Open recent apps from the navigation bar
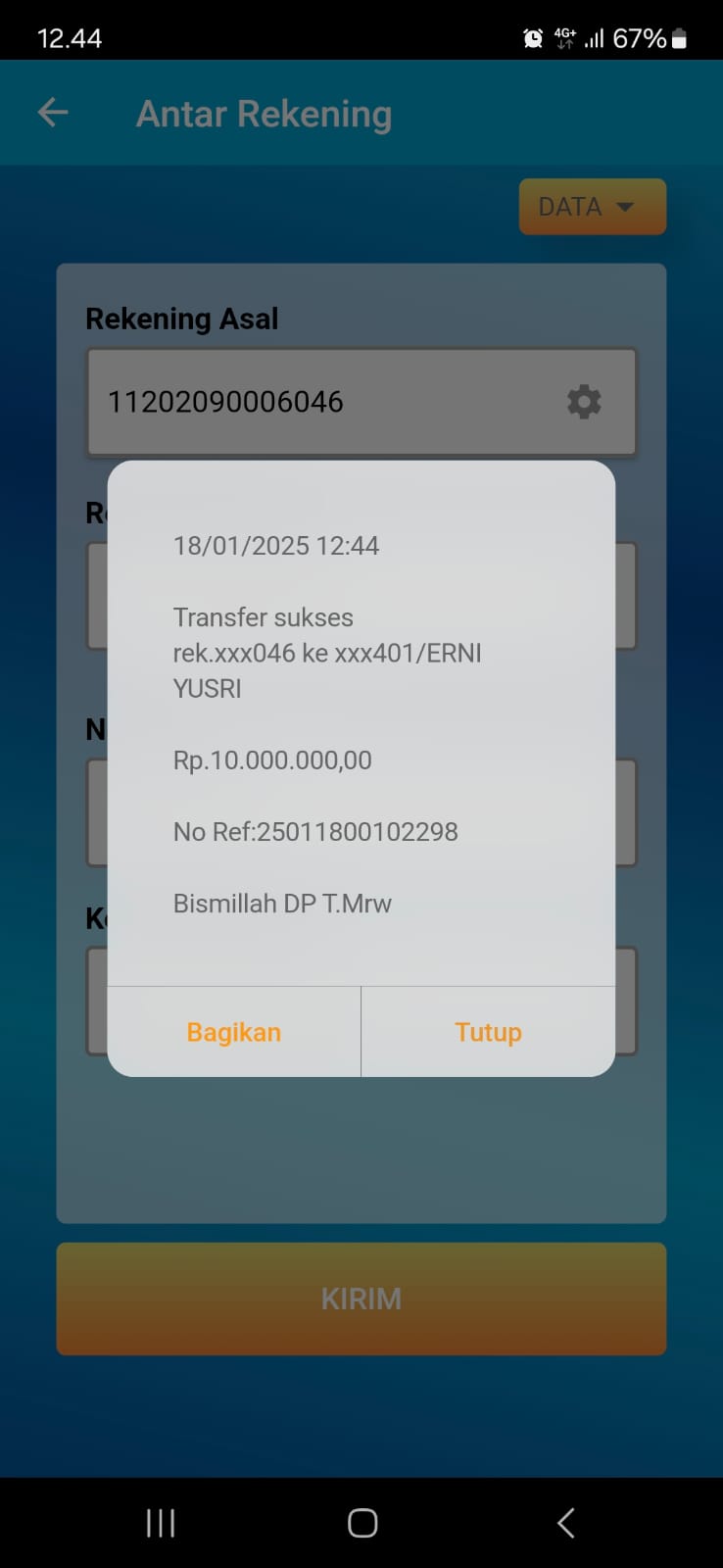Screen dimensions: 723x1568 [x=161, y=1523]
